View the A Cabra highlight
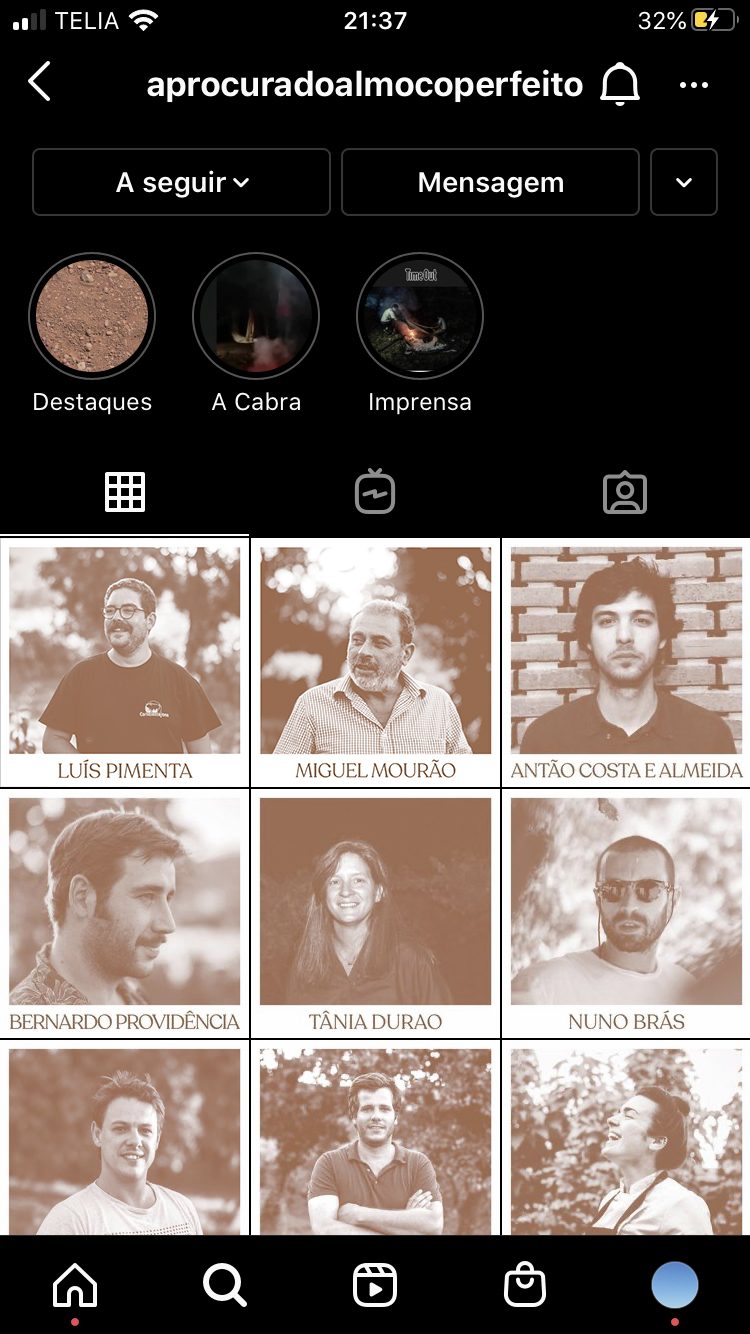Image resolution: width=750 pixels, height=1334 pixels. coord(256,316)
